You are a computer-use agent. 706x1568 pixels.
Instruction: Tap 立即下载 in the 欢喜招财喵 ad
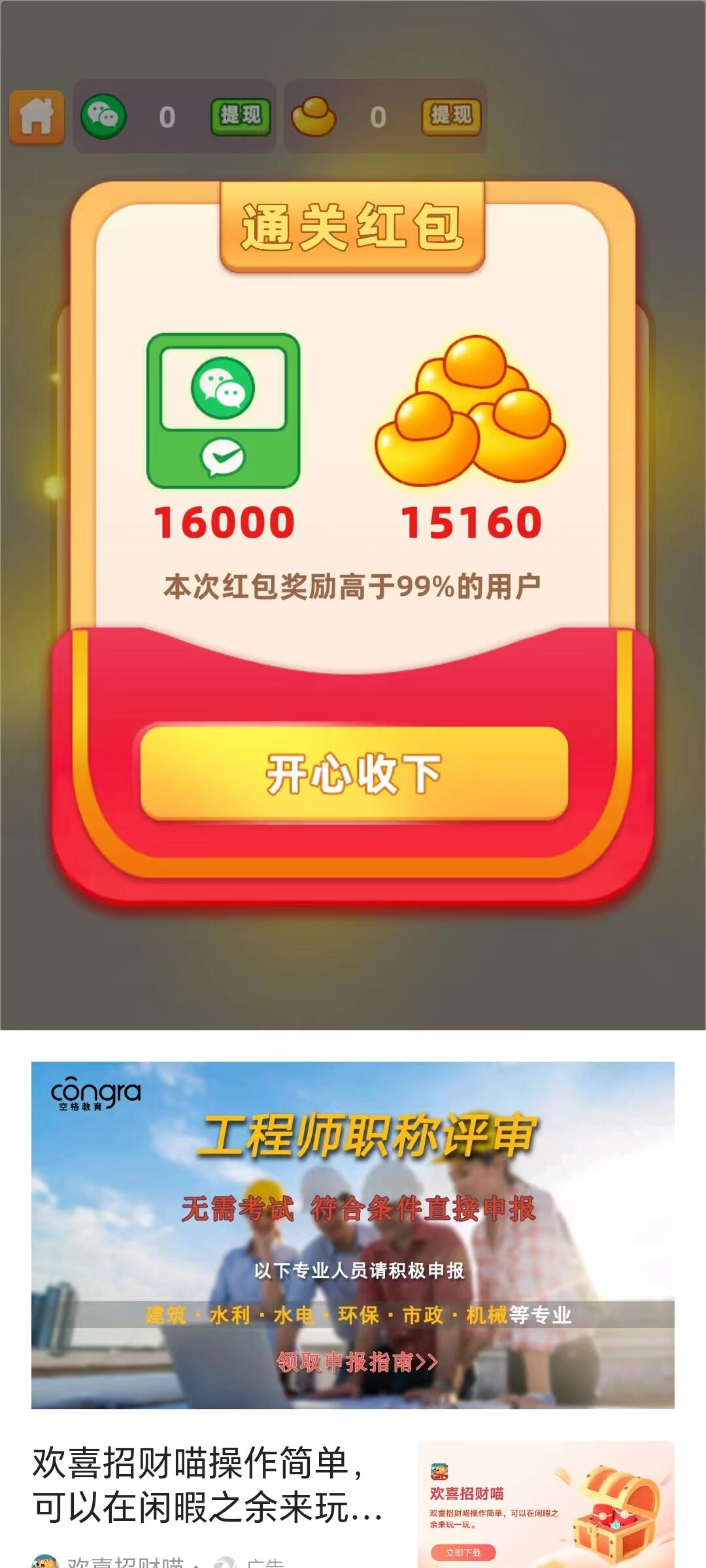pos(463,1553)
